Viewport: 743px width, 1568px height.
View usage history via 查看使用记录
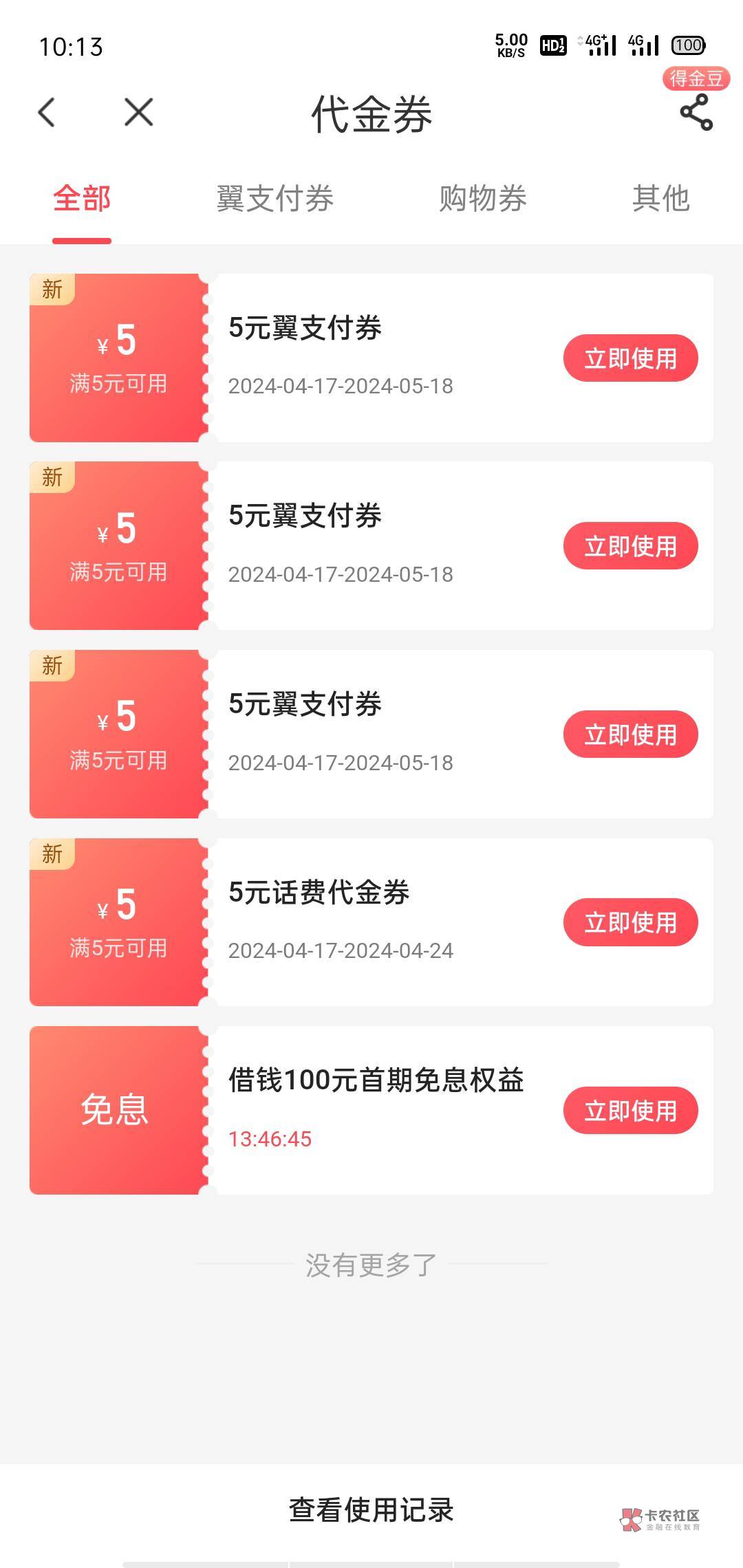coord(371,1510)
